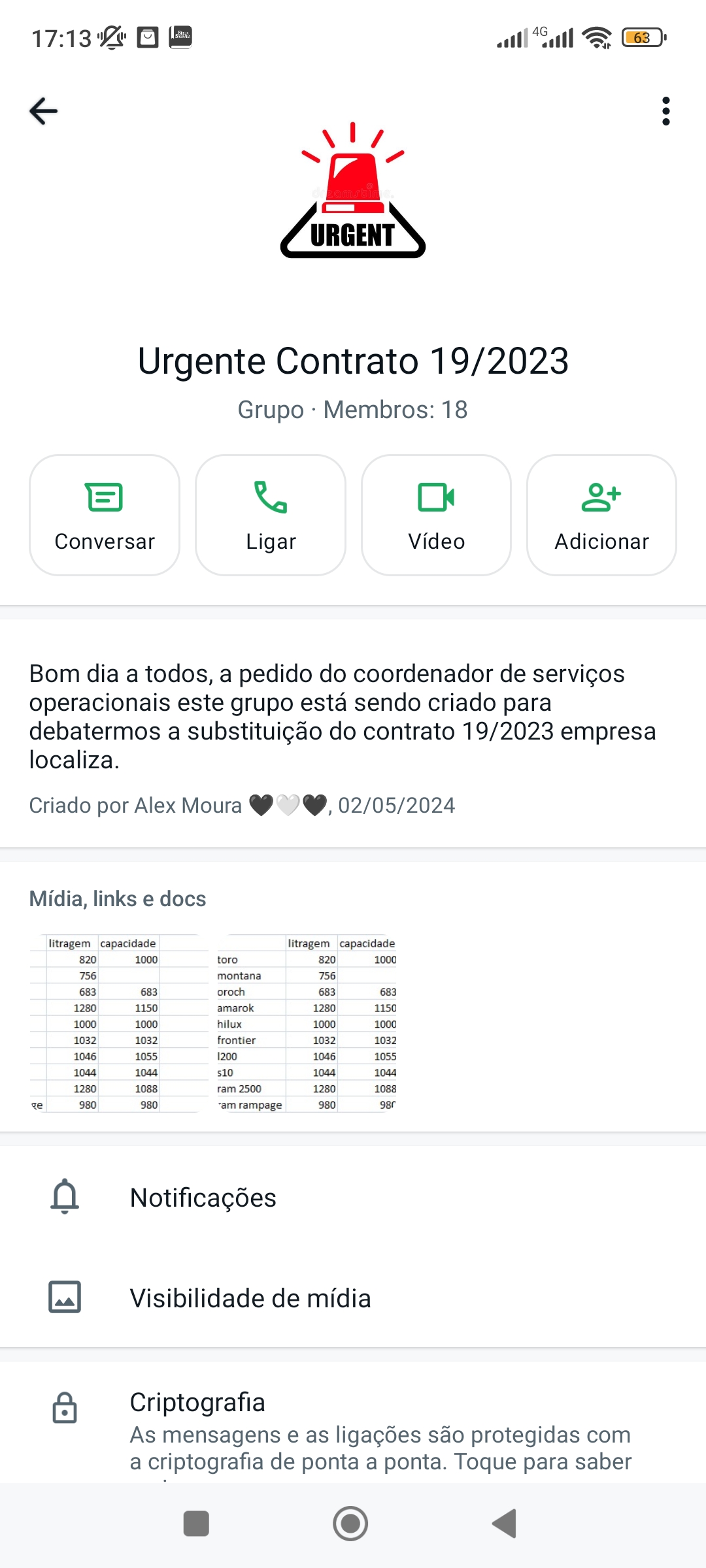Start a voice call with Ligar
This screenshot has width=706, height=1568.
tap(271, 515)
